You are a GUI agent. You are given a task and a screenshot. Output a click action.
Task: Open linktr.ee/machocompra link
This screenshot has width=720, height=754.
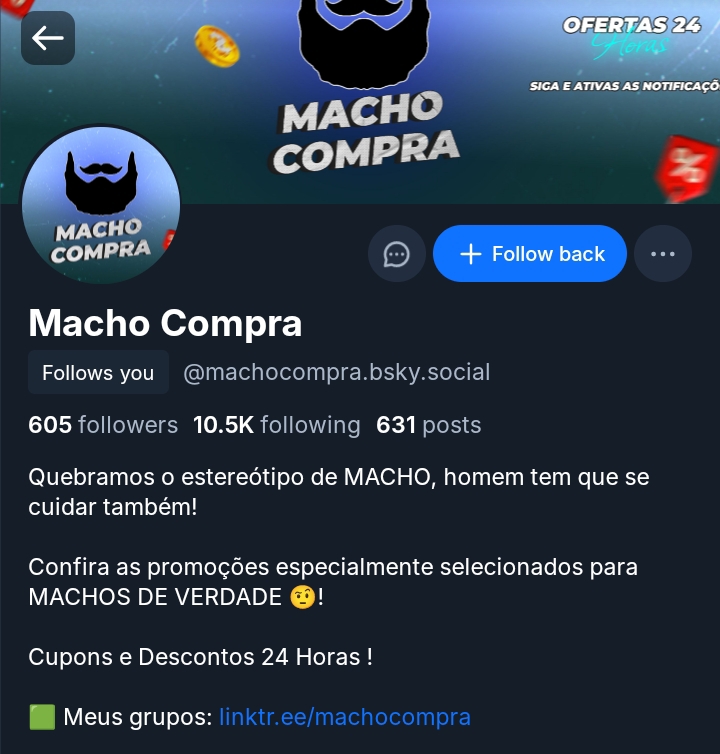[345, 717]
